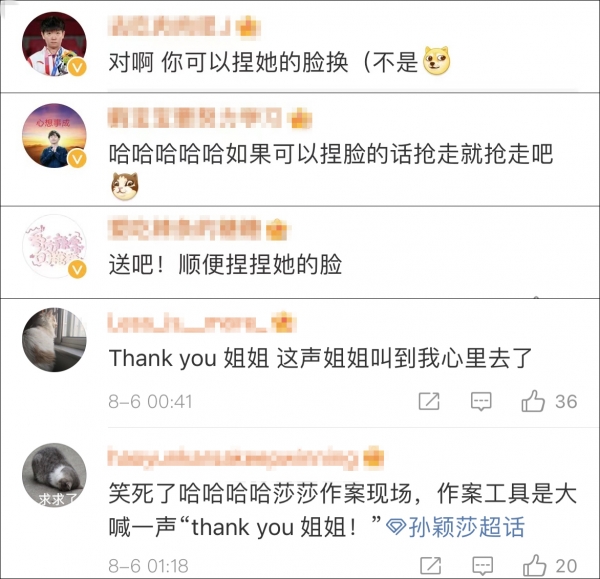Image resolution: width=600 pixels, height=579 pixels.
Task: Tap the avatar beside '送吧！顺便捏捏她的脸'
Action: [x=54, y=245]
